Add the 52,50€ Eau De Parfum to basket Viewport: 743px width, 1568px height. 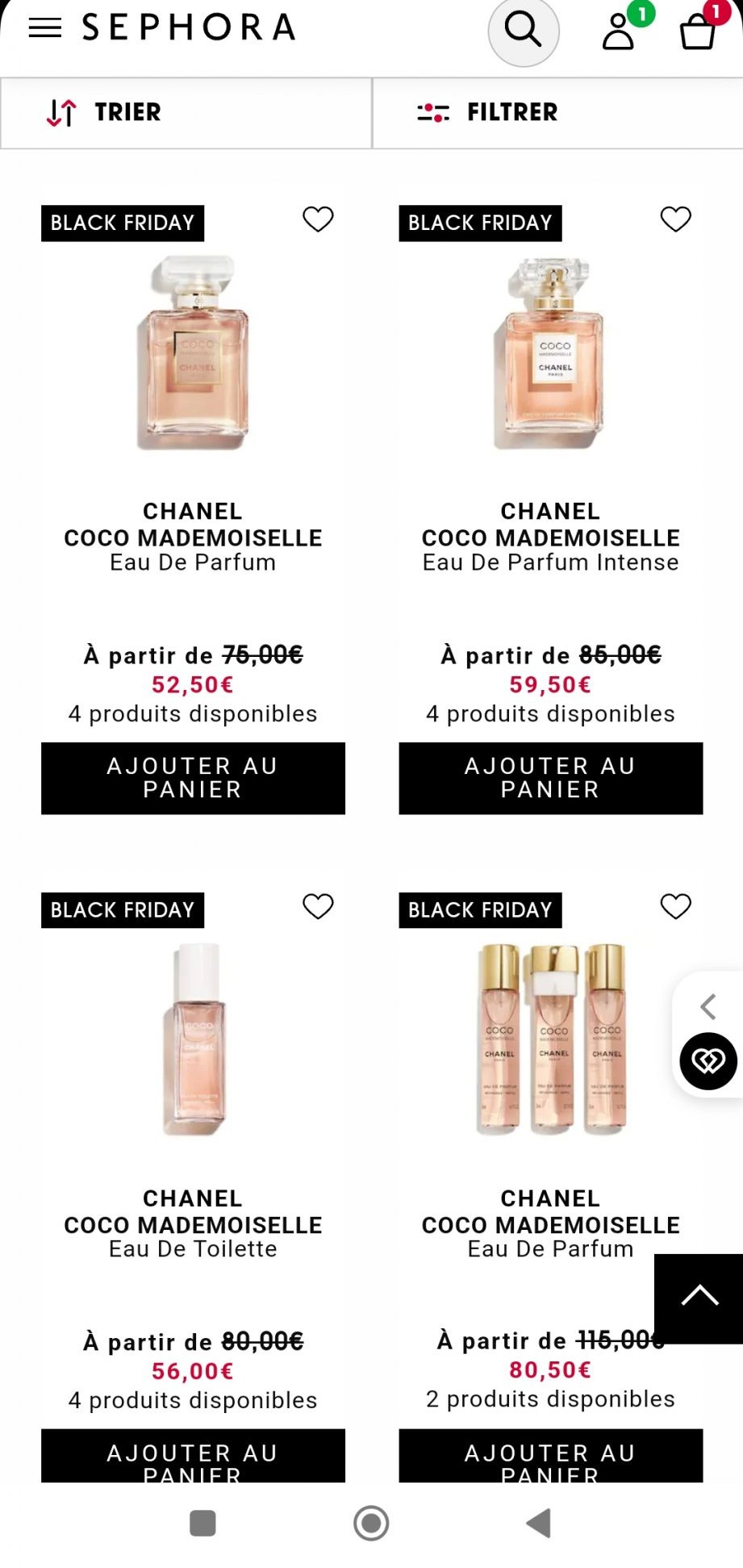(193, 778)
